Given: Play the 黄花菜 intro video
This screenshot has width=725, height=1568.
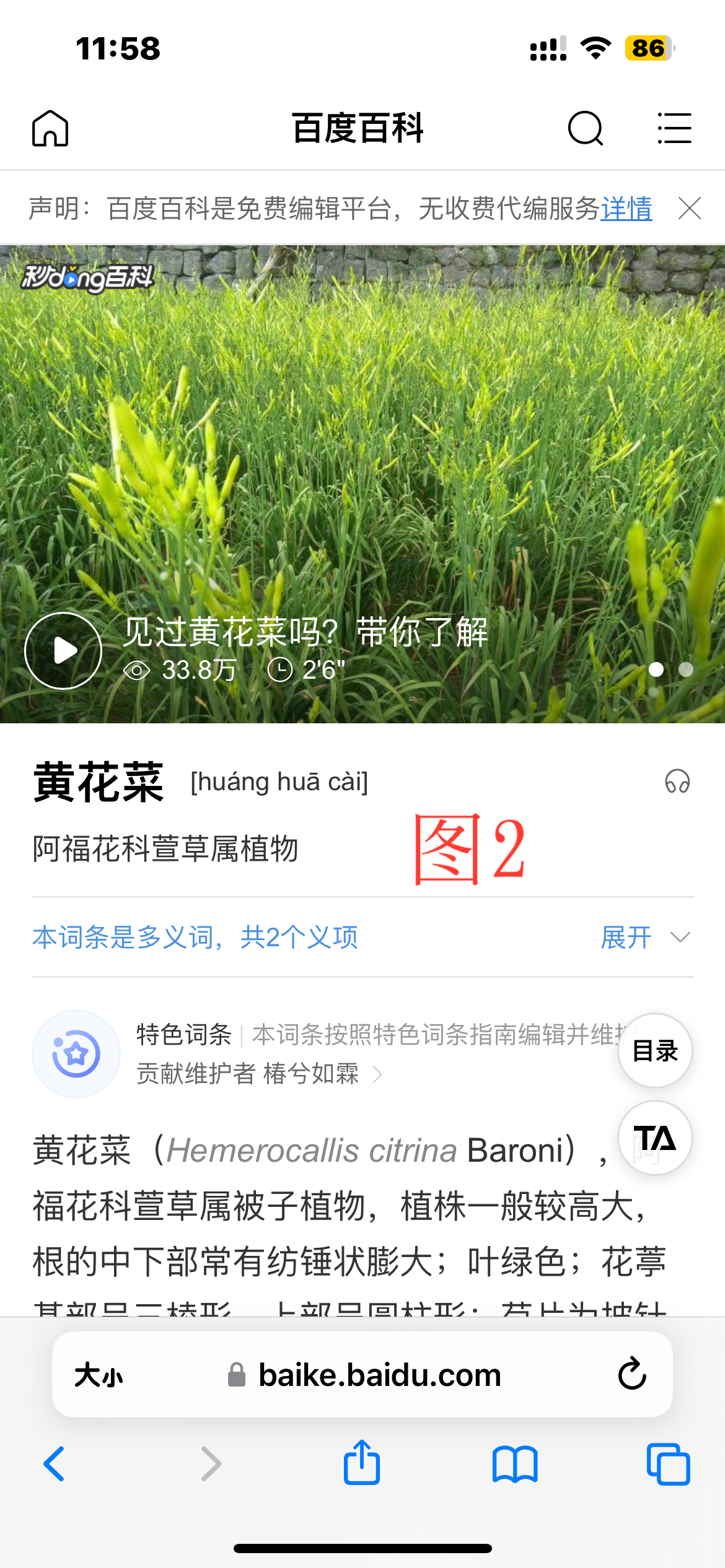Looking at the screenshot, I should coord(63,651).
